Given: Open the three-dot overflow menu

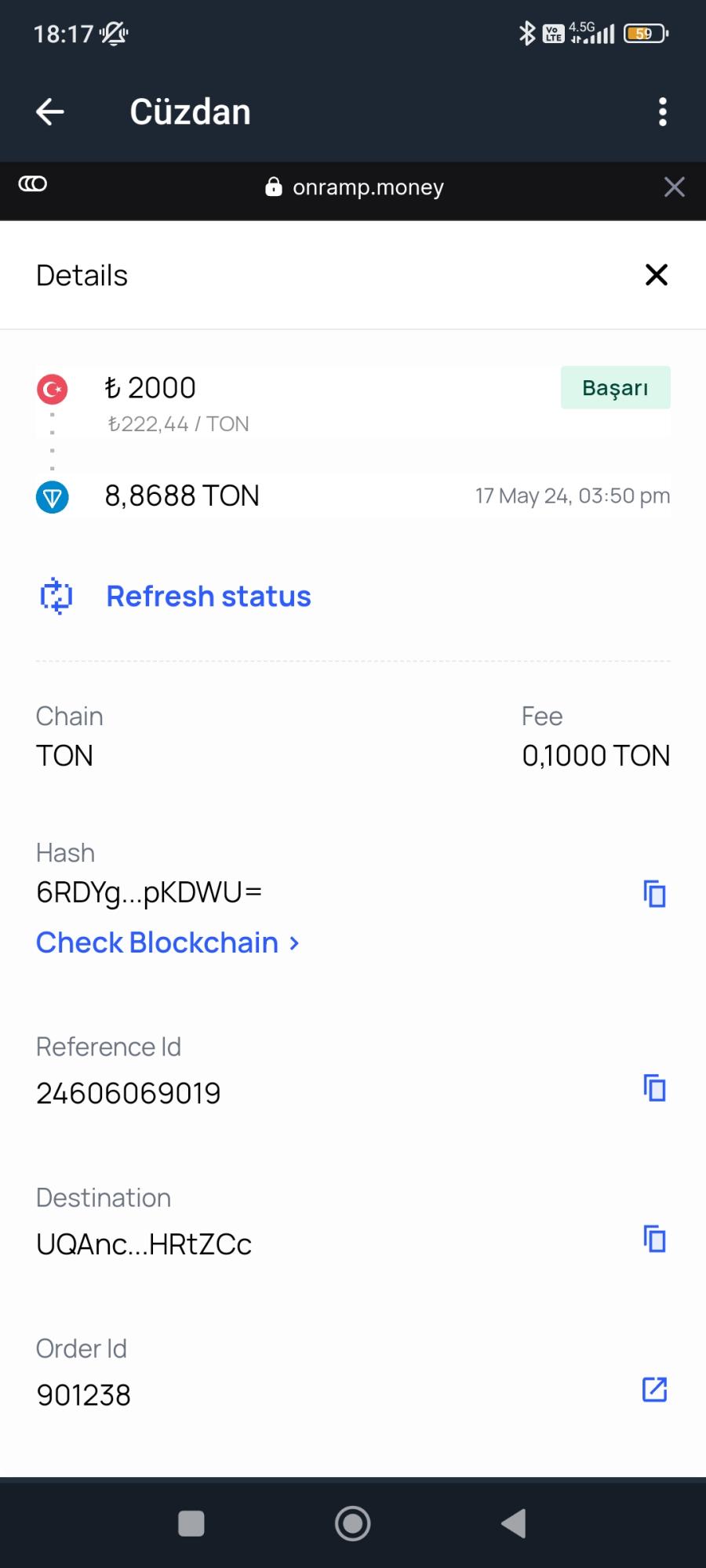Looking at the screenshot, I should [x=663, y=111].
